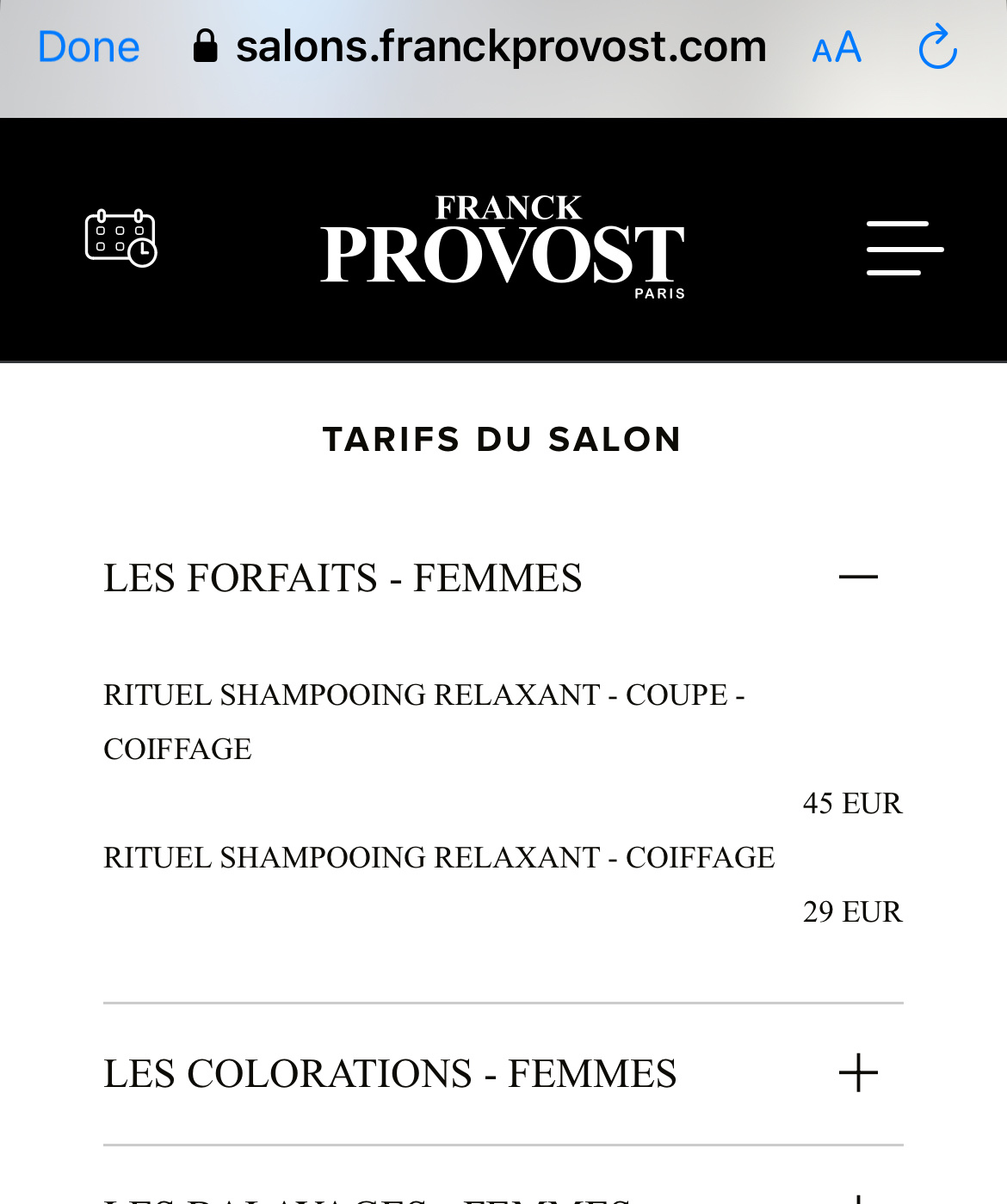Open the AA reader text options

[x=837, y=47]
